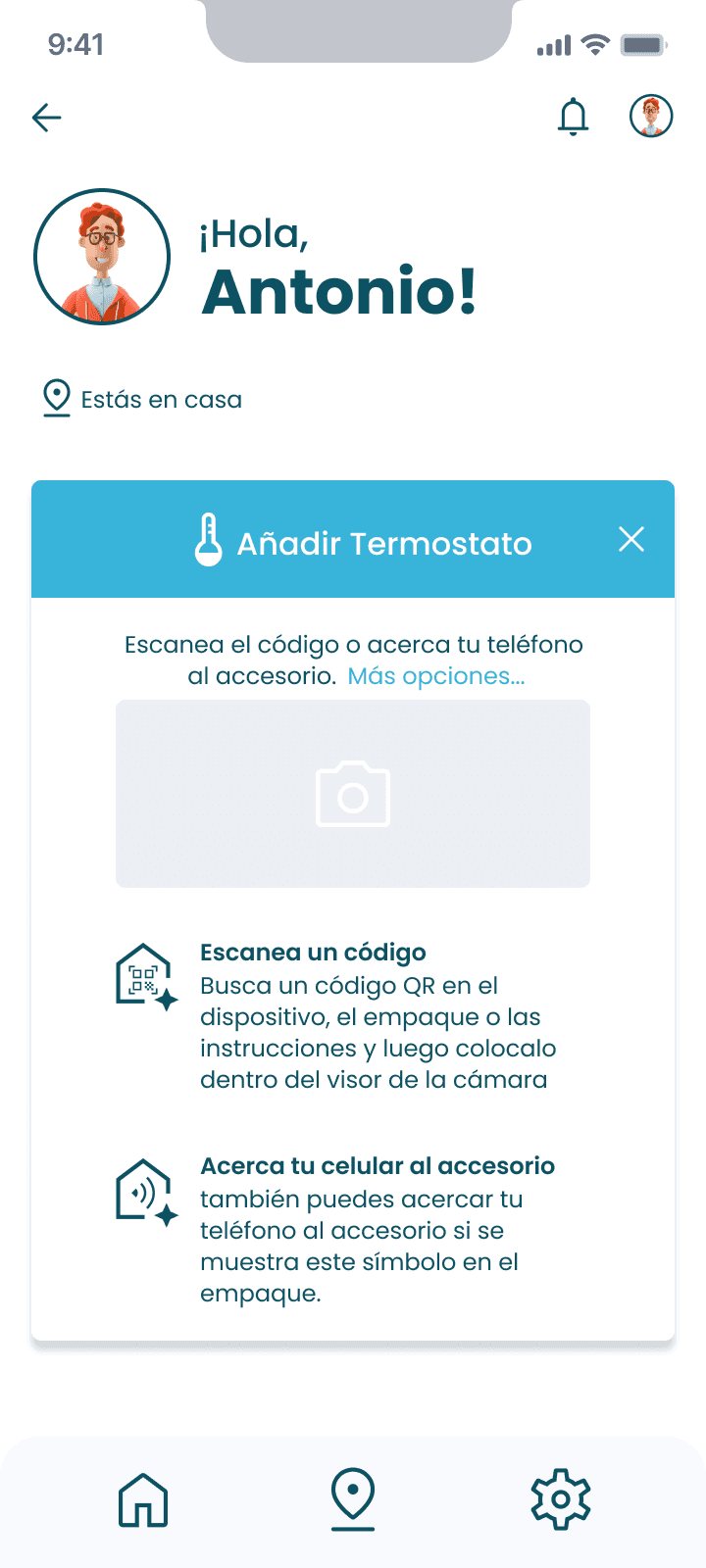Open the small profile avatar in the top bar
The image size is (706, 1568).
(x=651, y=116)
